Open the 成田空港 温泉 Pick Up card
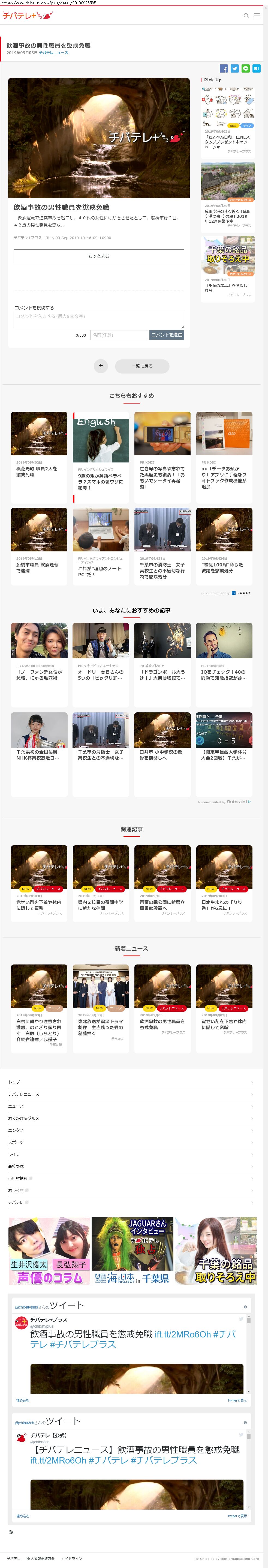The width and height of the screenshot is (268, 1568). click(227, 195)
